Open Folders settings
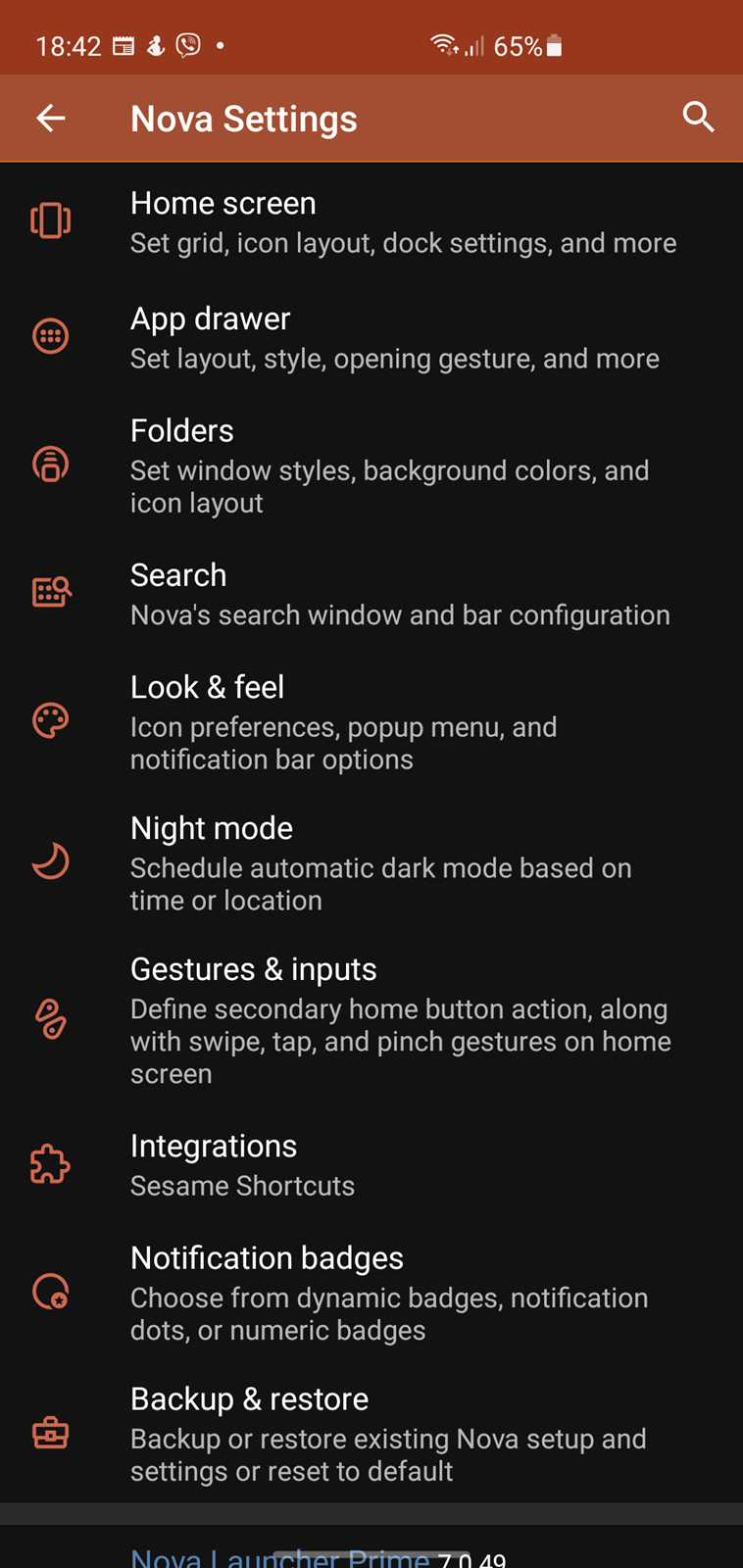The image size is (743, 1568). [x=371, y=465]
